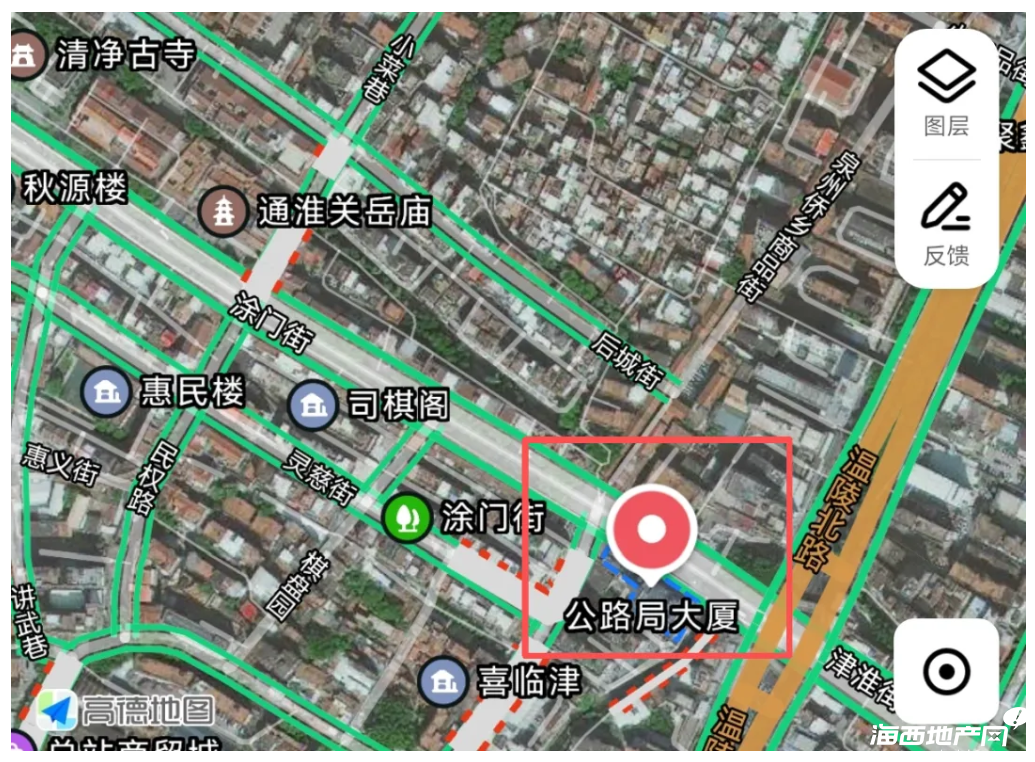
Task: Tap the 反馈 feedback button
Action: click(x=946, y=225)
